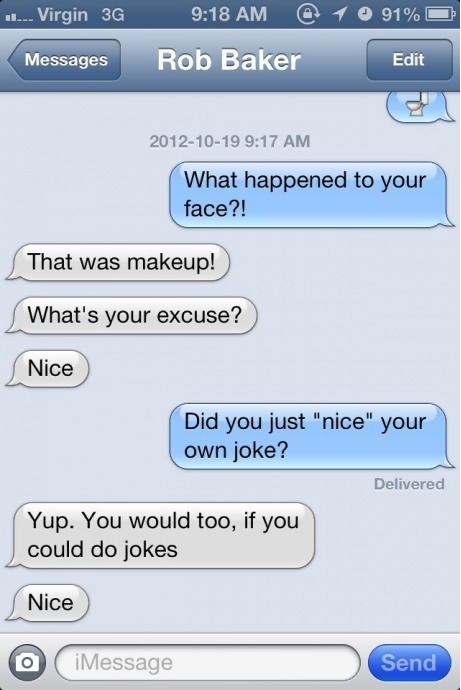Go back to the Messages list
The height and width of the screenshot is (690, 461).
point(64,60)
